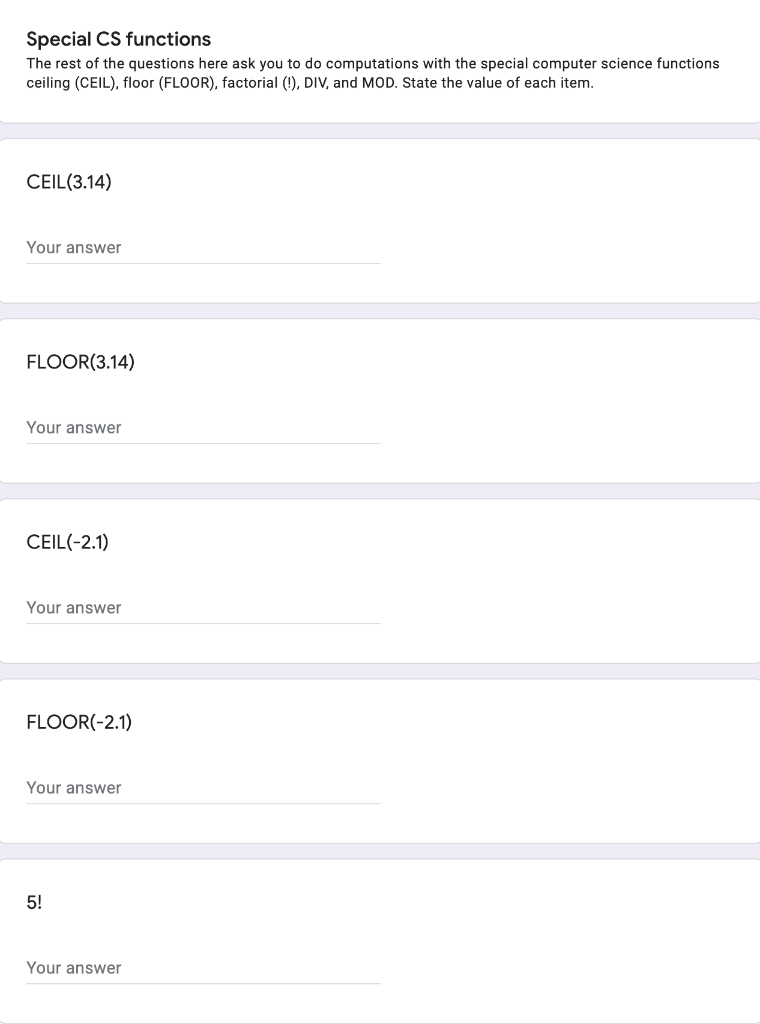Select the 5! question title
The width and height of the screenshot is (760, 1024).
[33, 902]
